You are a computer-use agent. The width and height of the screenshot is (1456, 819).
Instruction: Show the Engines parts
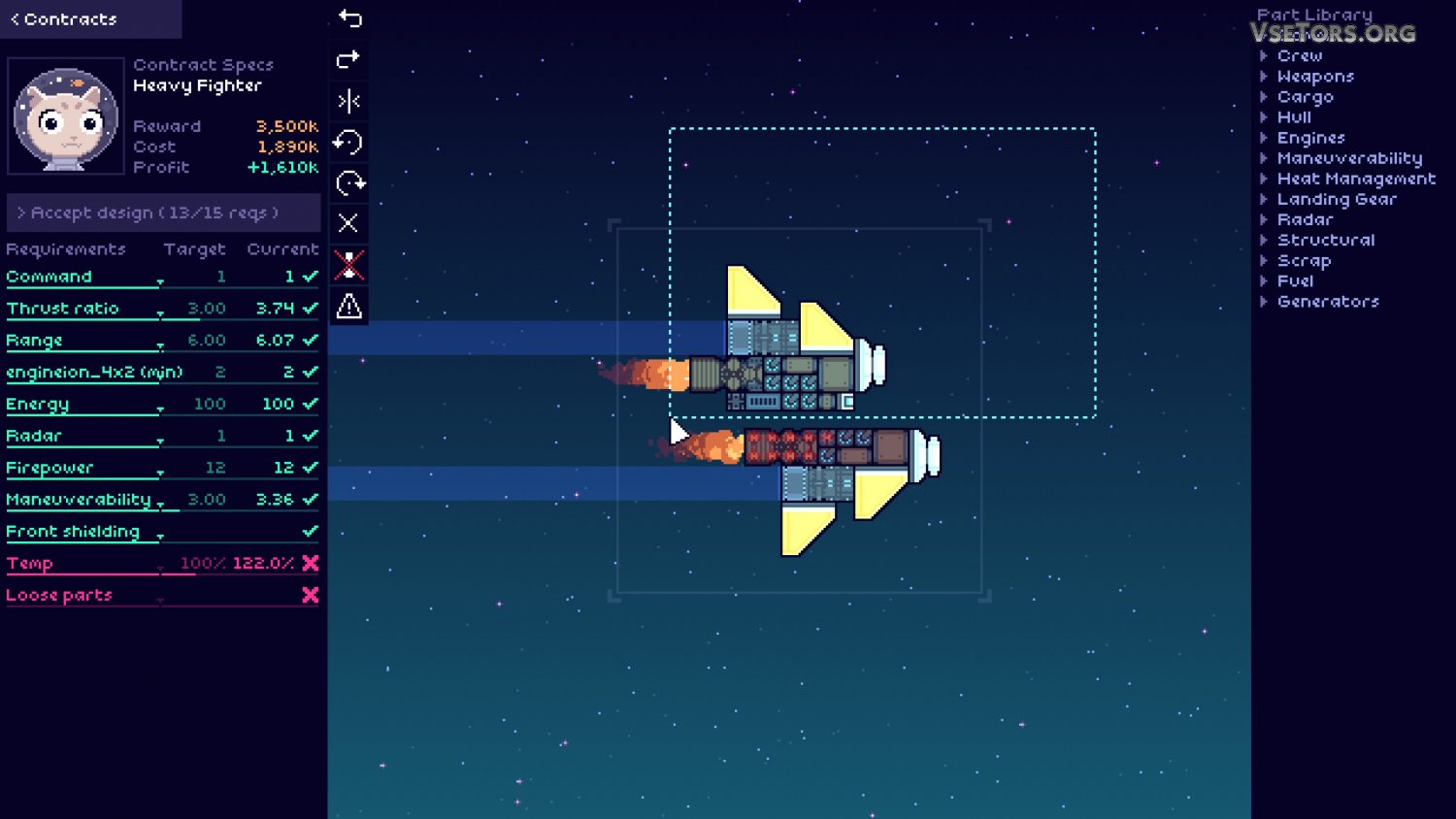[x=1310, y=138]
